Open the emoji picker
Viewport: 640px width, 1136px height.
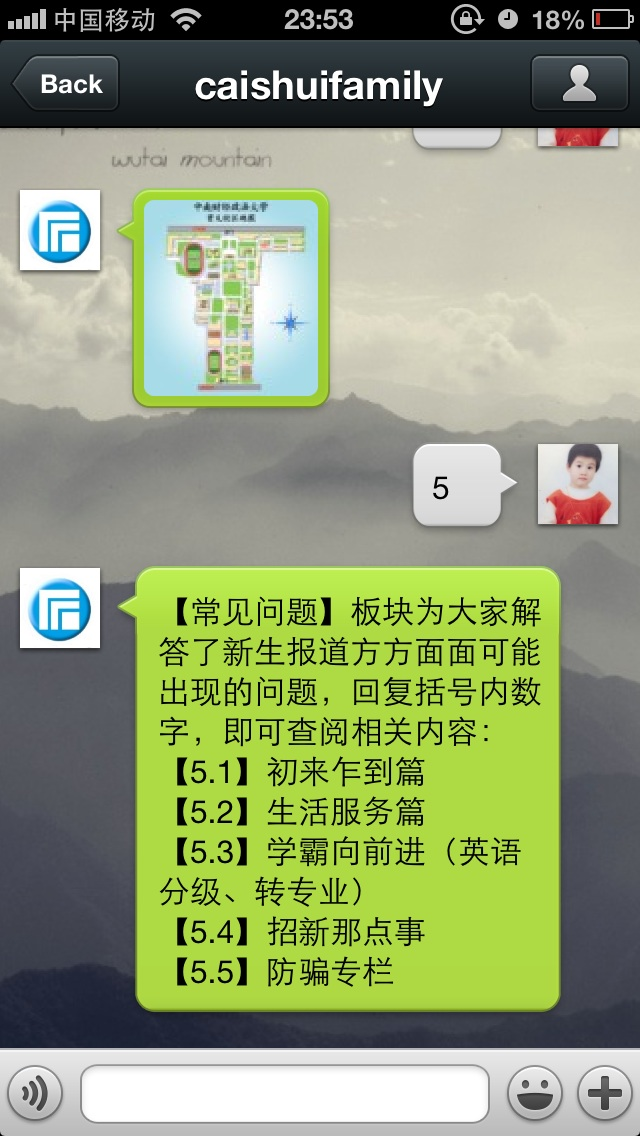pyautogui.click(x=535, y=1093)
